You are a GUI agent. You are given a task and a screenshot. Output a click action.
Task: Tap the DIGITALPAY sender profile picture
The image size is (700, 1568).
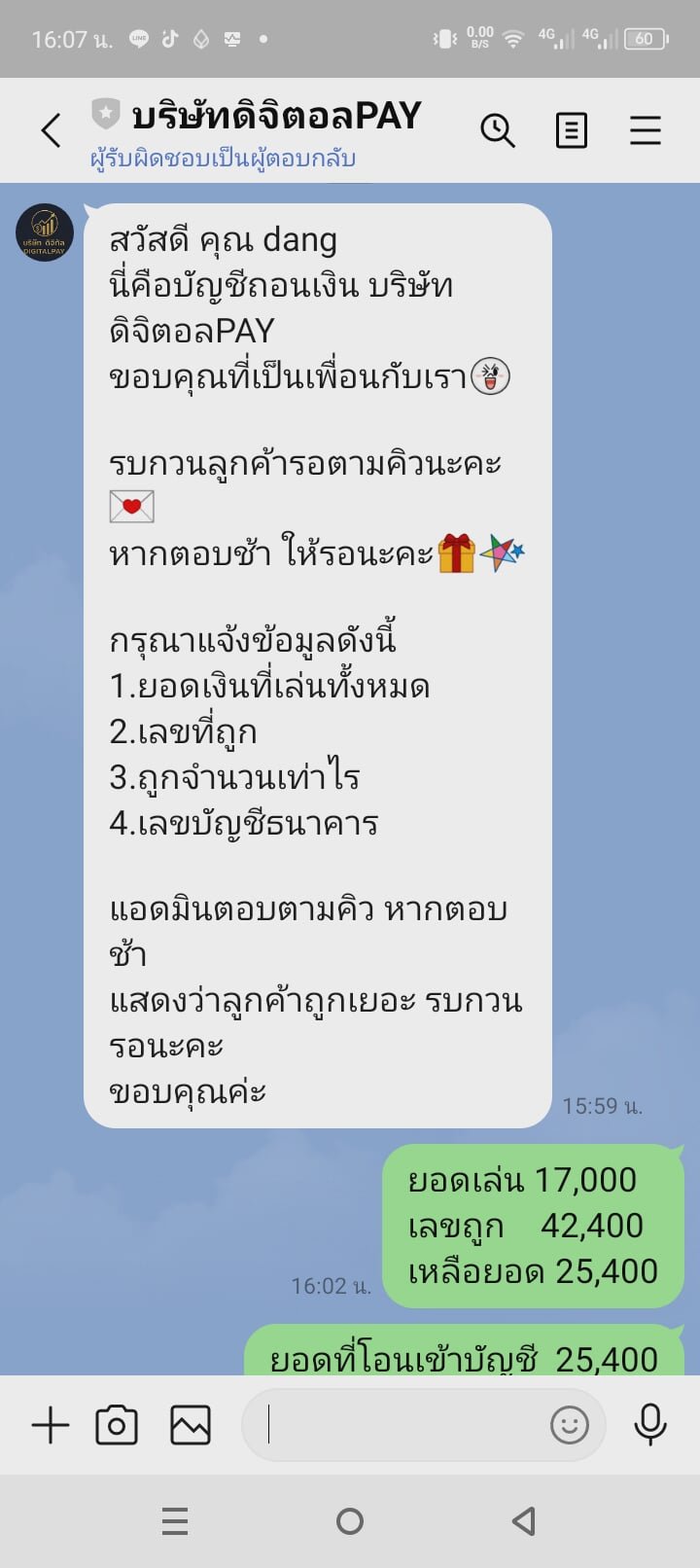pos(45,233)
